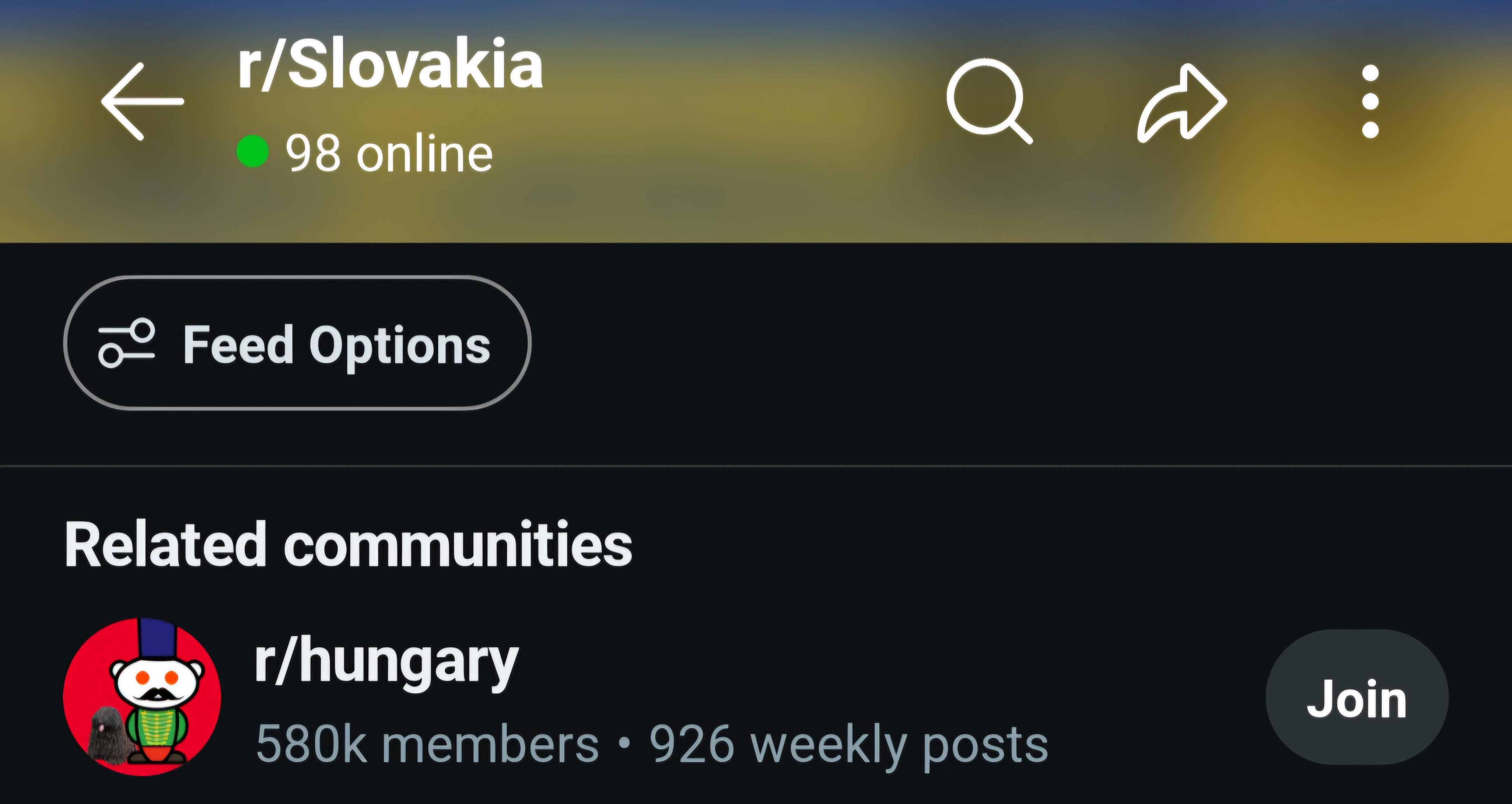Go back using the arrow icon

[142, 102]
